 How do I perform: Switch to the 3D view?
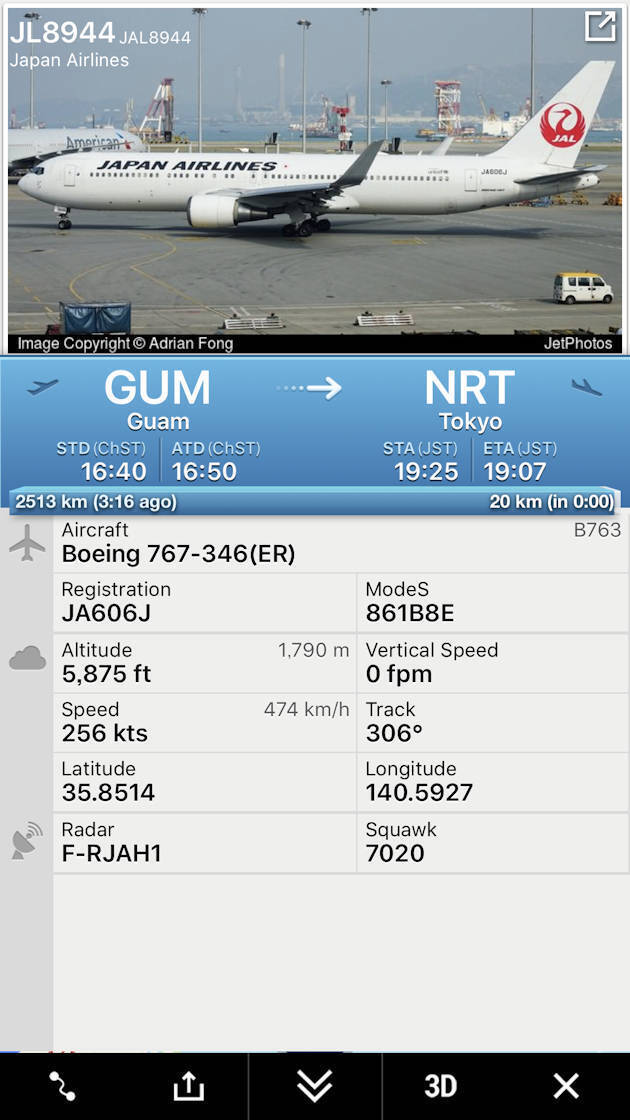point(441,1086)
